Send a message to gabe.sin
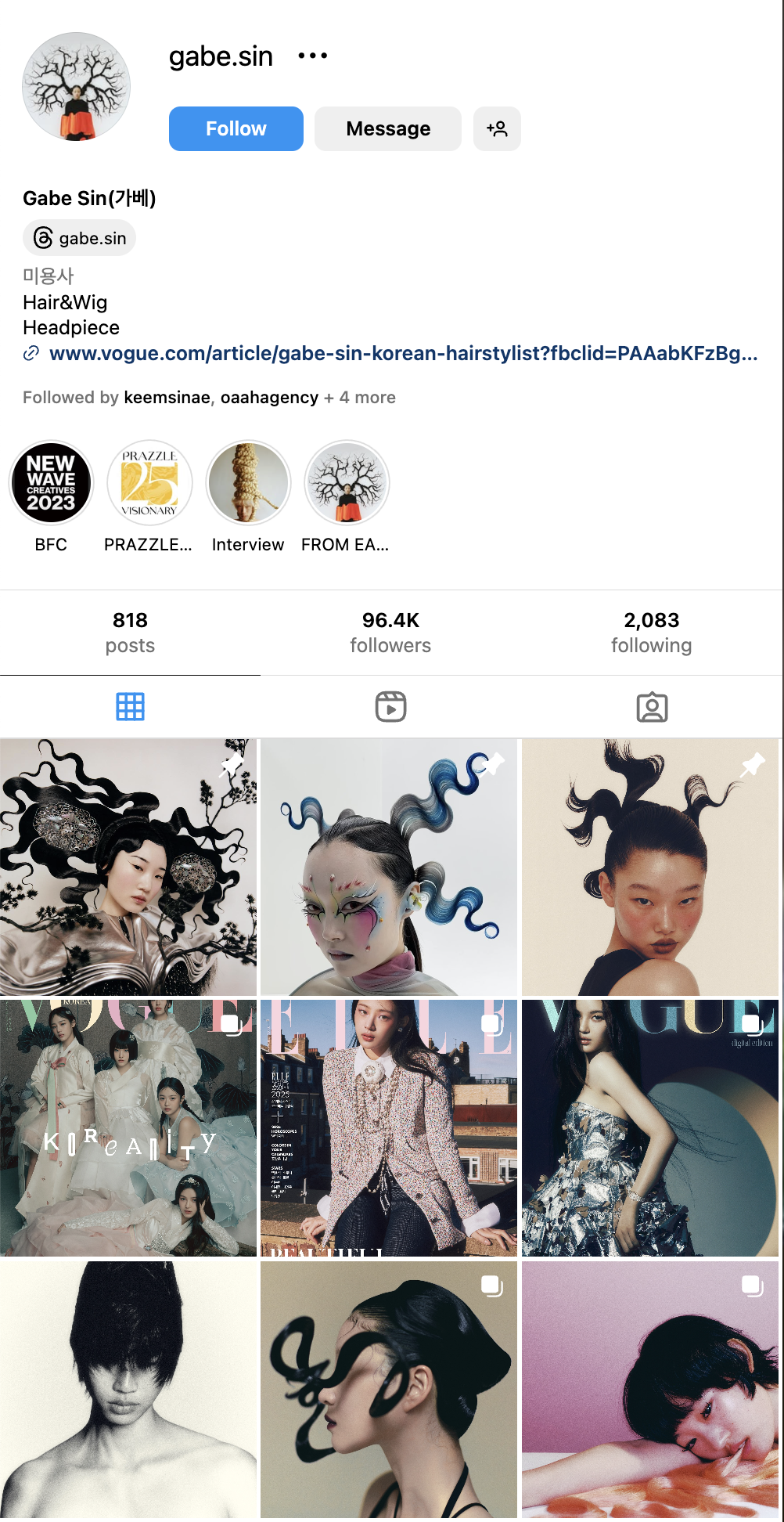Image resolution: width=784 pixels, height=1522 pixels. (x=387, y=128)
